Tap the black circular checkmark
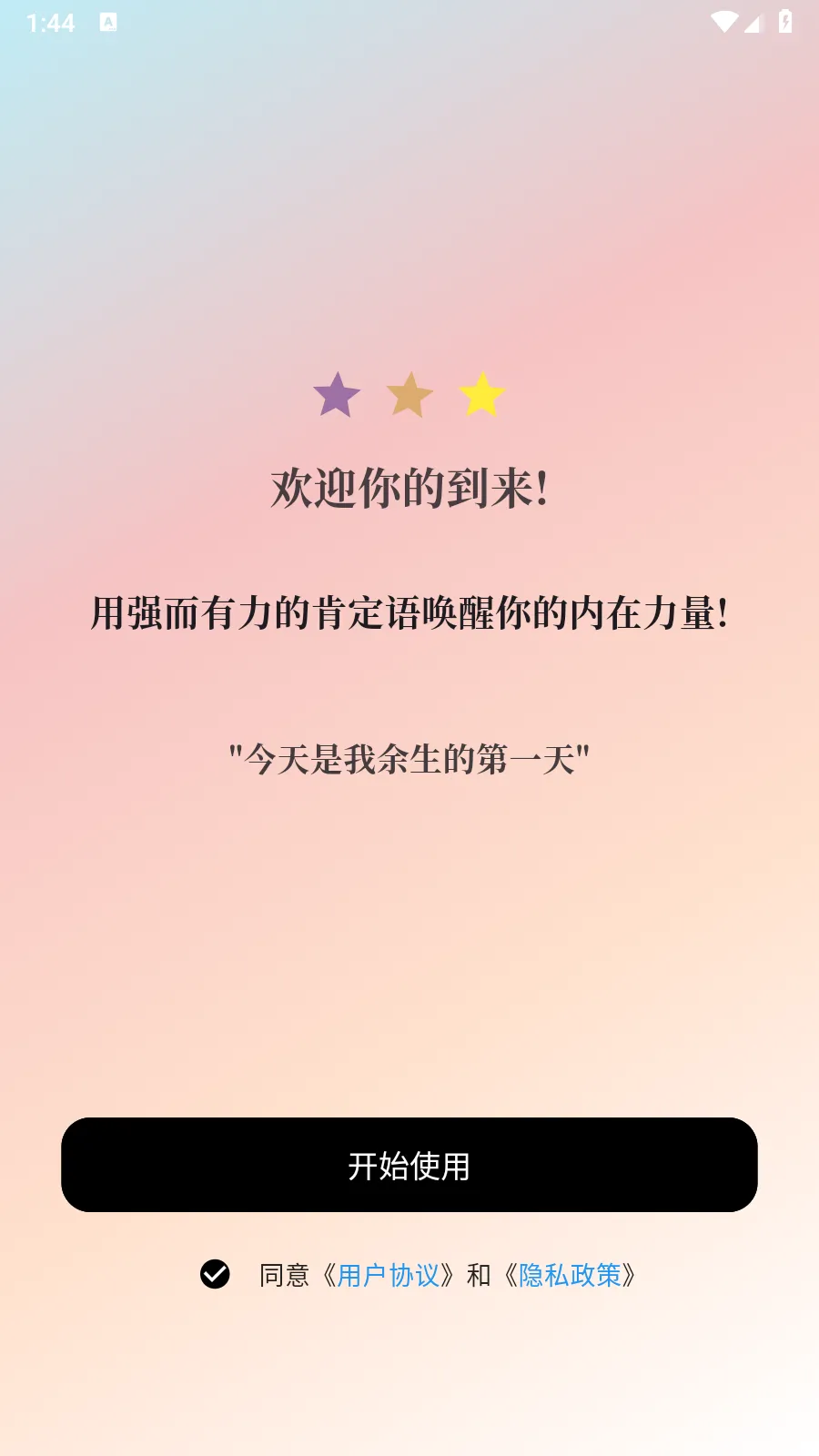819x1456 pixels. pyautogui.click(x=216, y=1275)
